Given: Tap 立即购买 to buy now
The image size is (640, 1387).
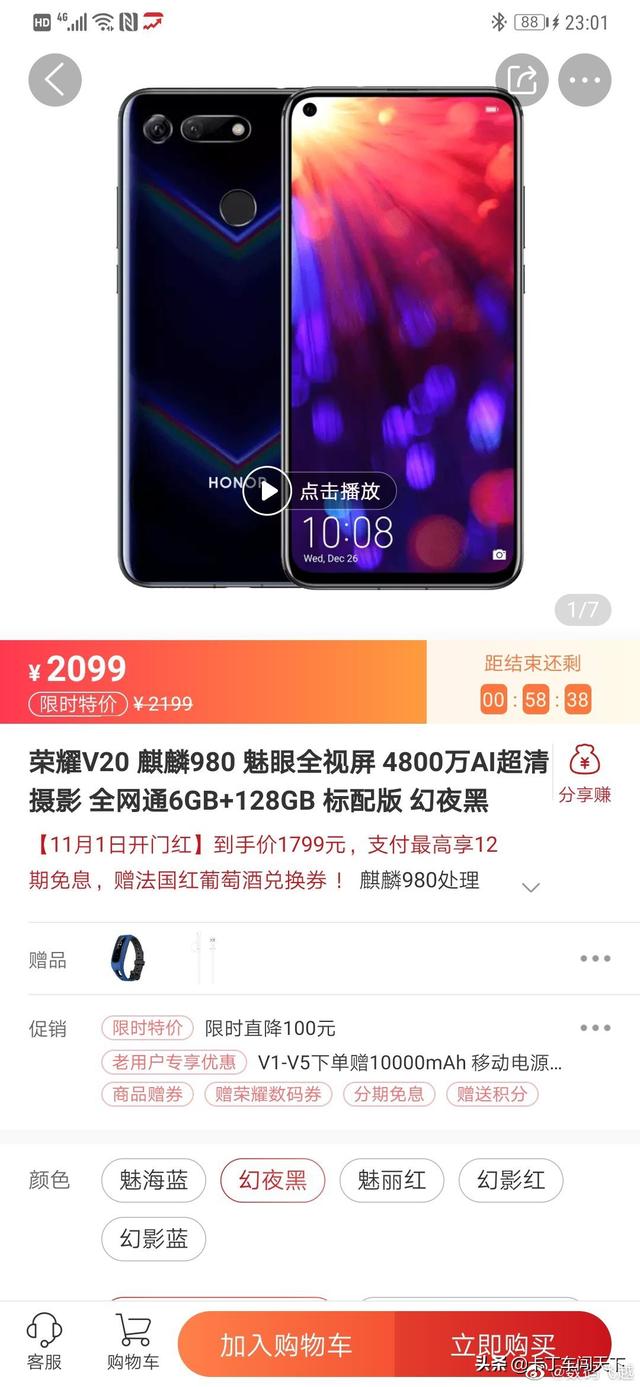Looking at the screenshot, I should [503, 1345].
